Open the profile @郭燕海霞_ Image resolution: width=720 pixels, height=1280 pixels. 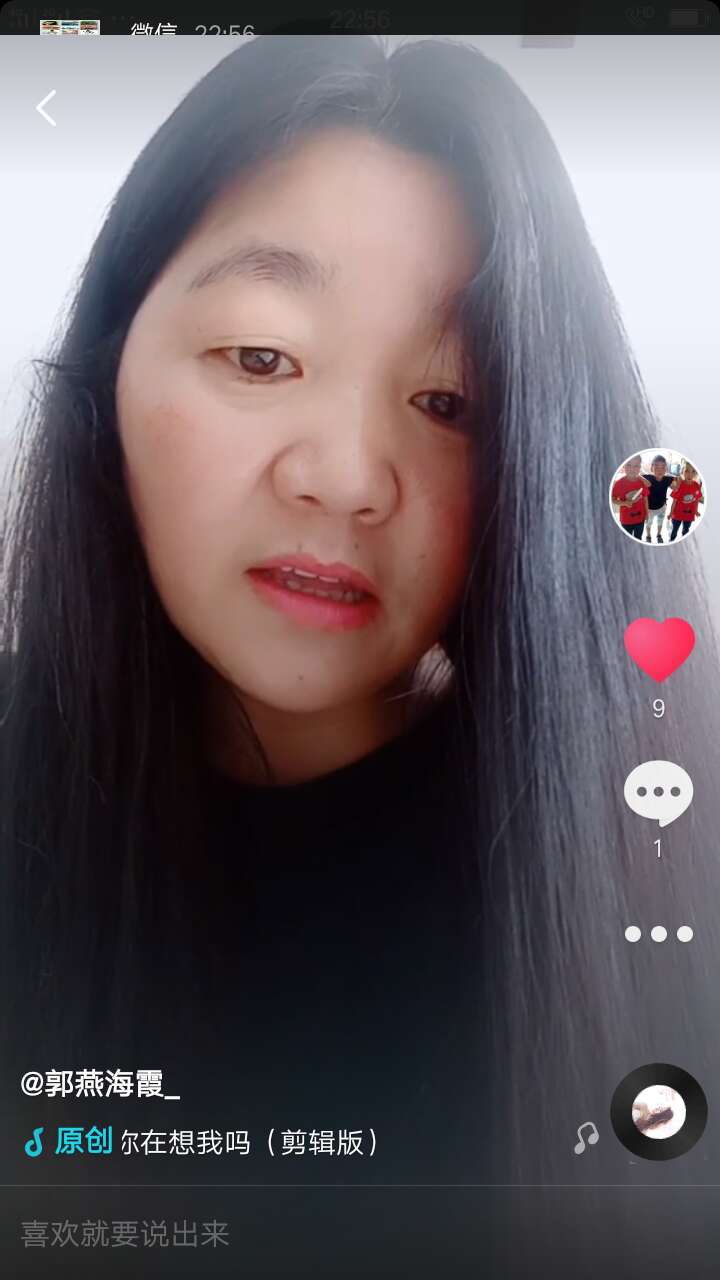pos(100,1084)
